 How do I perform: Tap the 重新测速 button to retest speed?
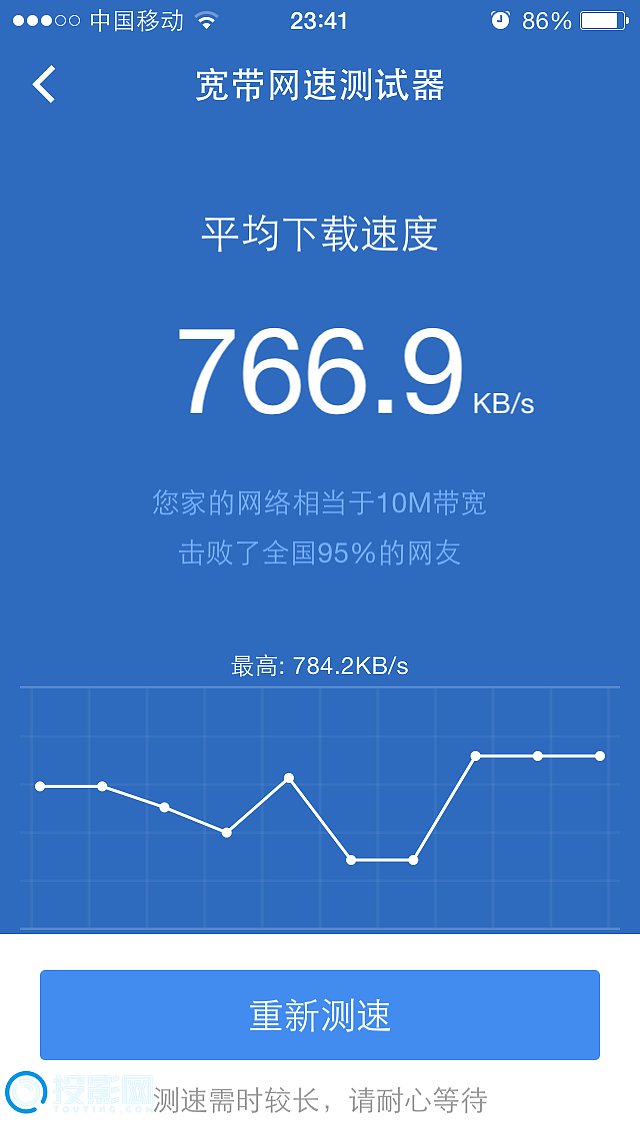point(320,1014)
